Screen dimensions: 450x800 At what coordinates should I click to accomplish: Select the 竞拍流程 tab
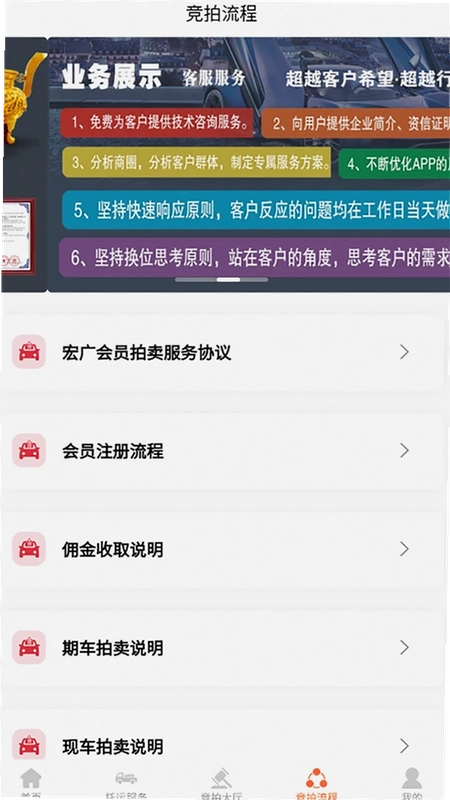click(317, 783)
